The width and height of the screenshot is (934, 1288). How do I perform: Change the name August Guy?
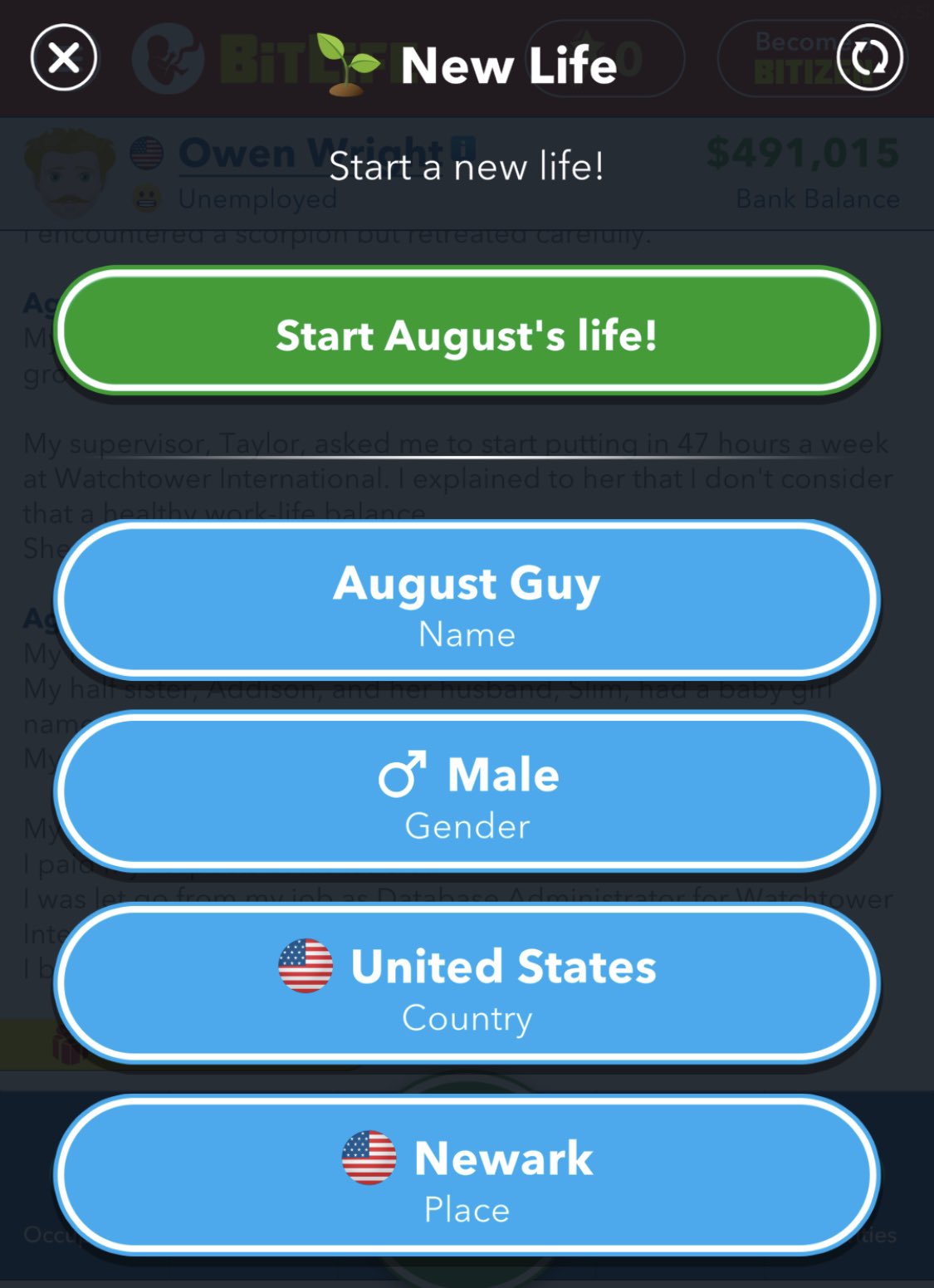pos(467,600)
